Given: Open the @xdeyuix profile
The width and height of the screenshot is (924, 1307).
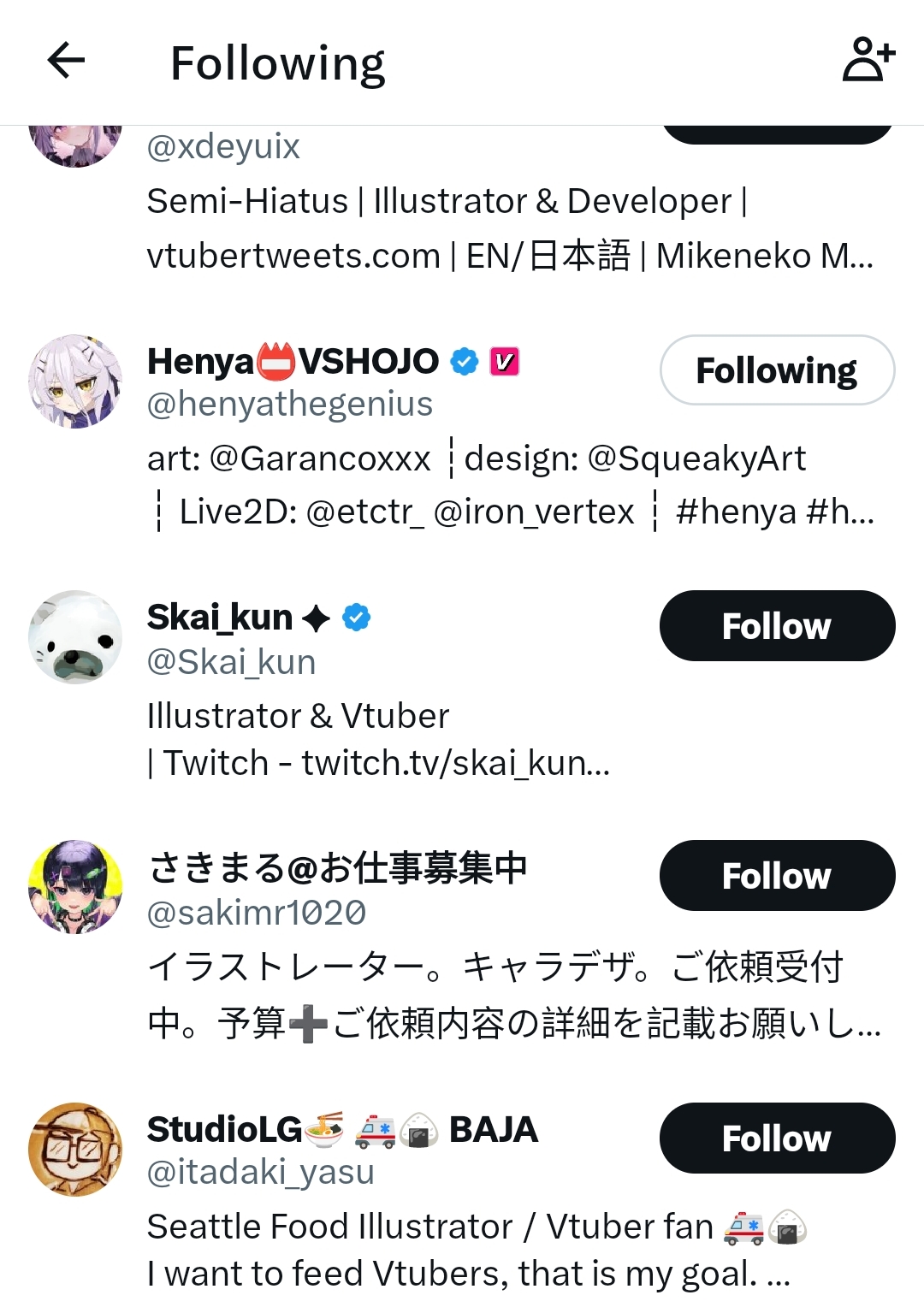Looking at the screenshot, I should pos(223,147).
